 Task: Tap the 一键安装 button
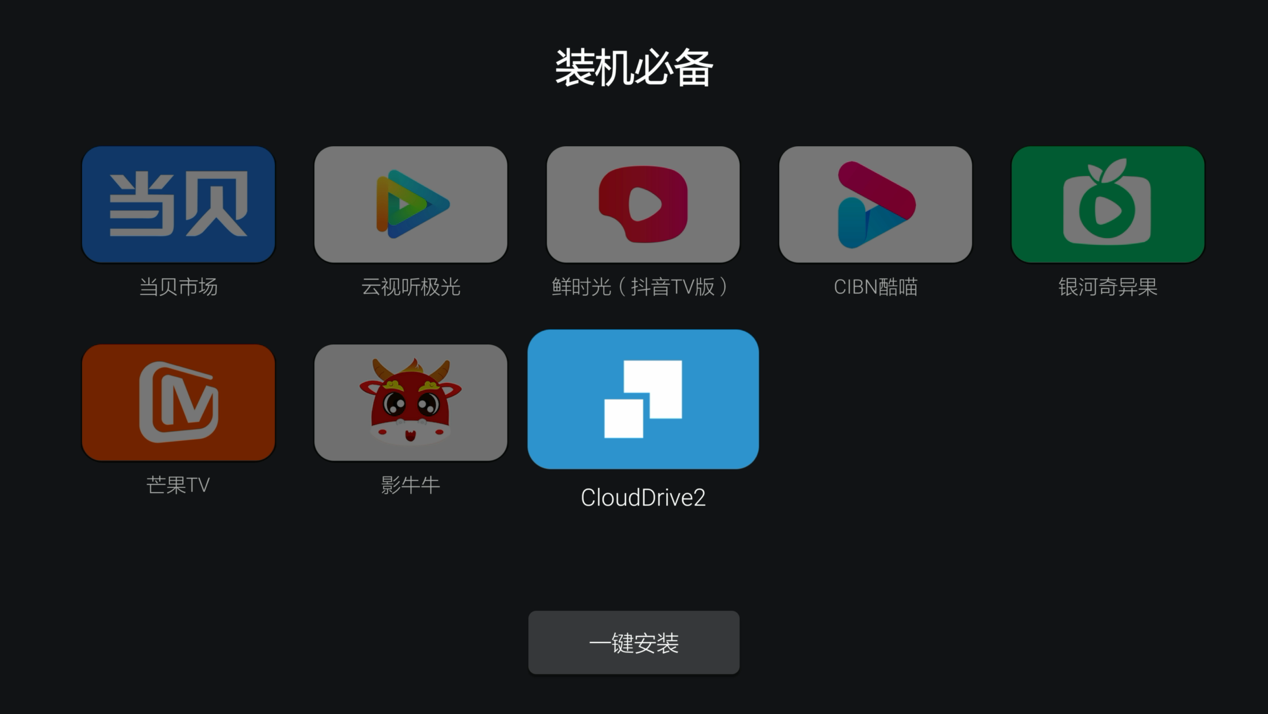point(634,642)
